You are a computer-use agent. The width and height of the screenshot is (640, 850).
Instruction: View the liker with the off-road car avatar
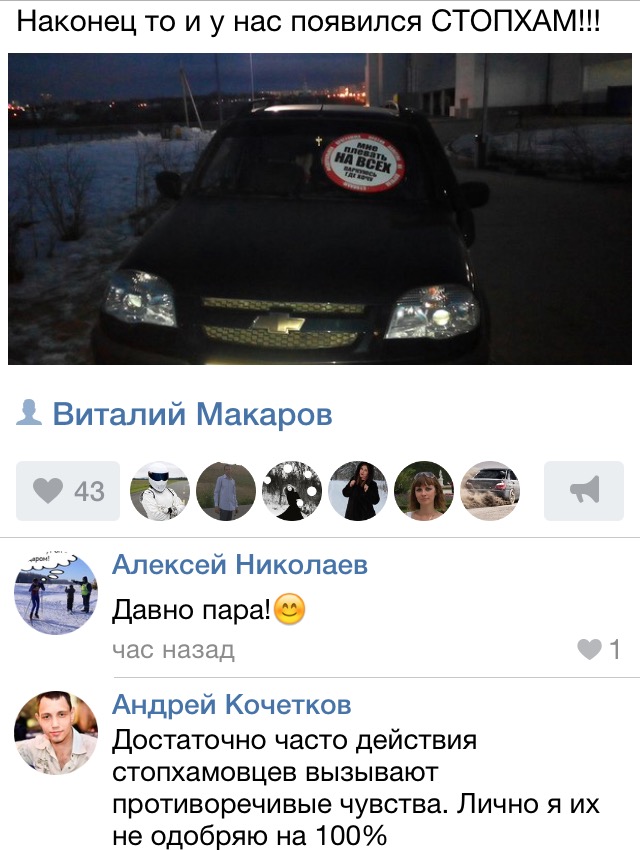coord(491,490)
